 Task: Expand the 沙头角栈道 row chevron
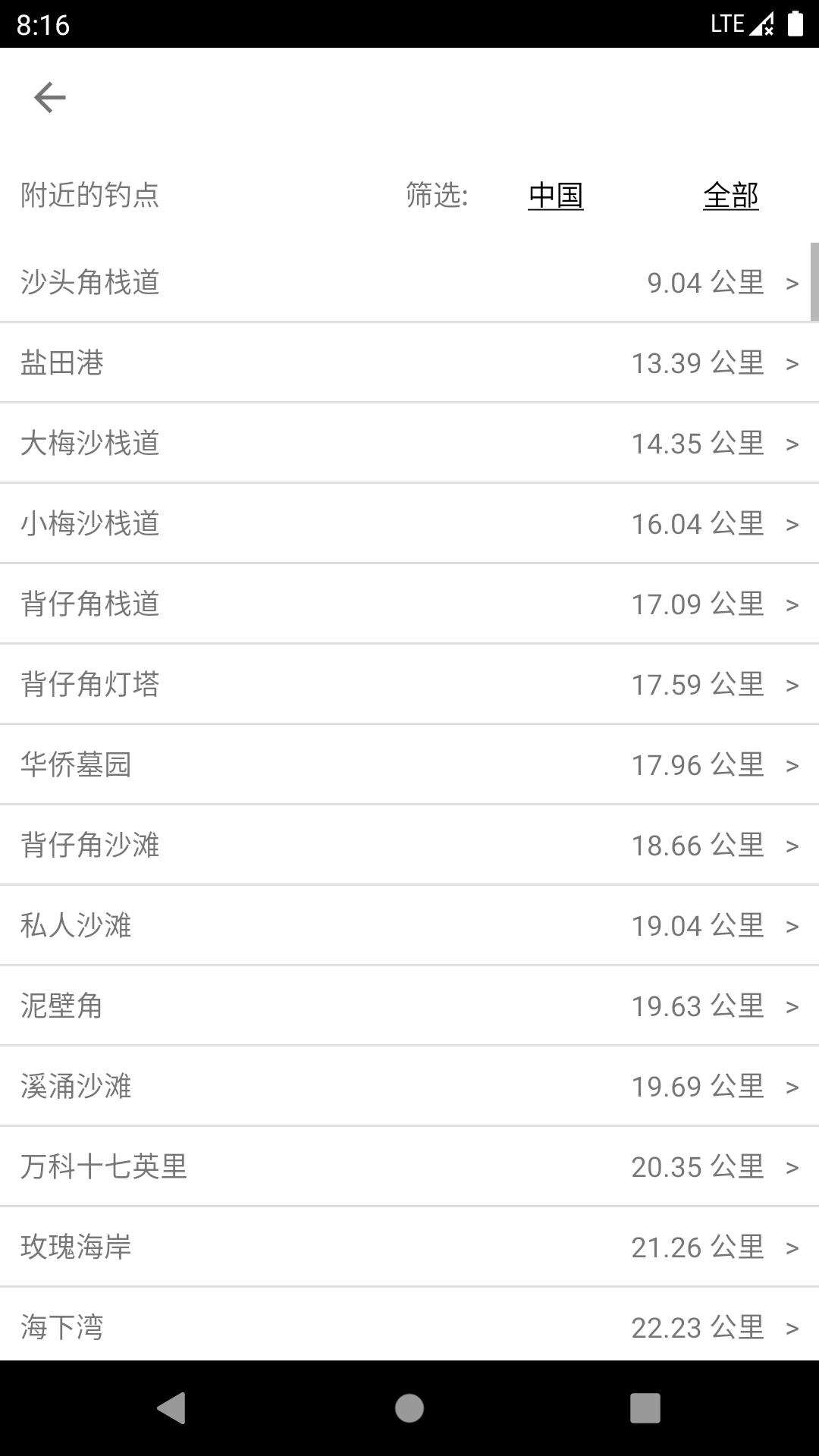[x=791, y=283]
